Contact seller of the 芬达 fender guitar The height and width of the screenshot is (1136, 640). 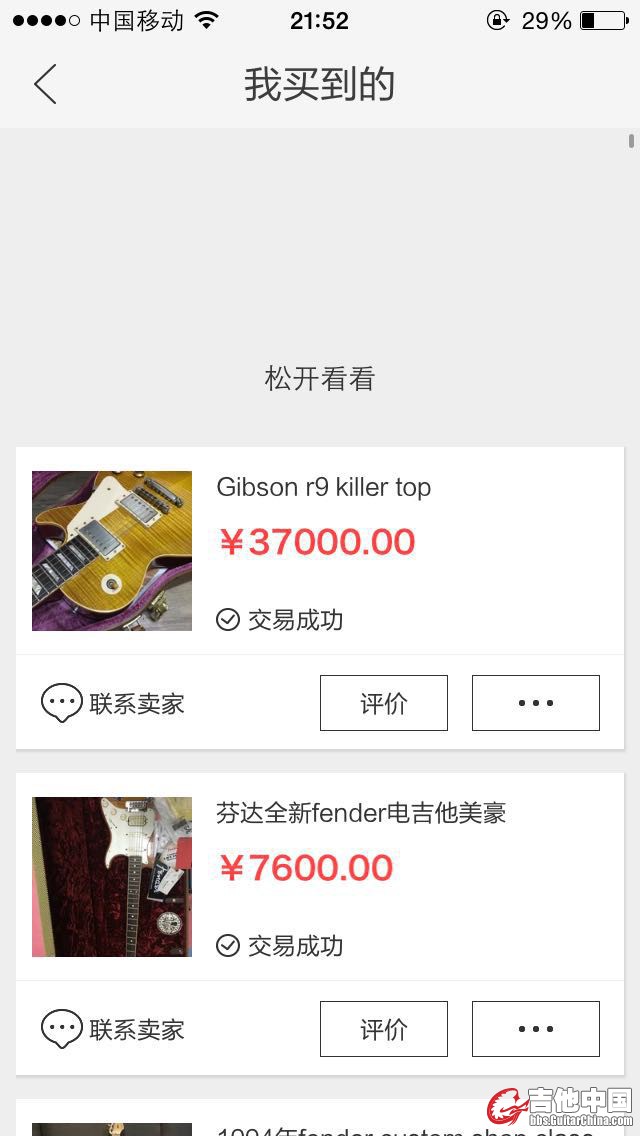[113, 1030]
